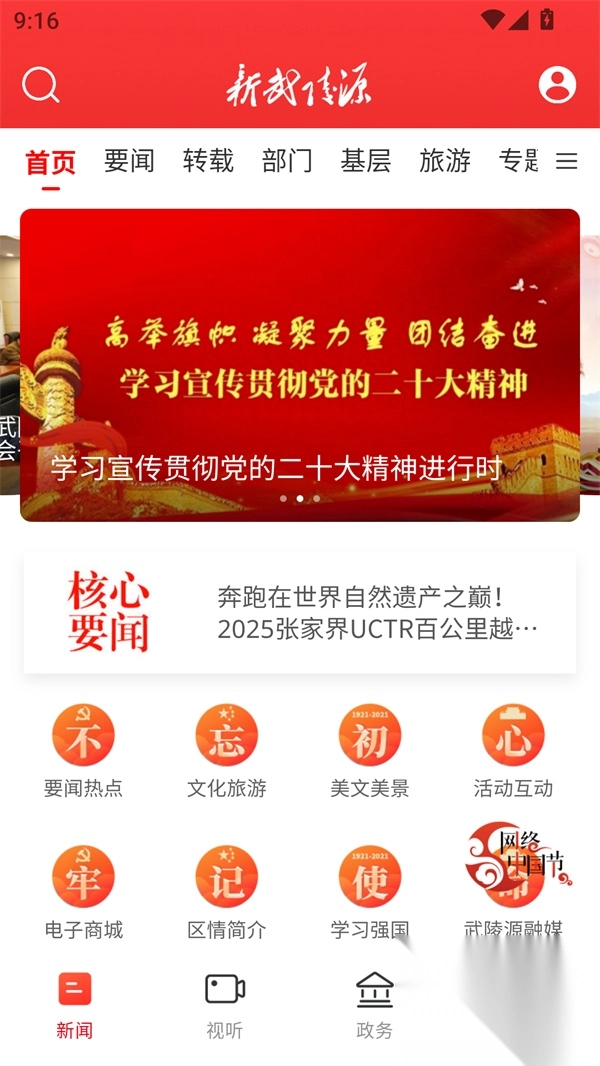The height and width of the screenshot is (1066, 600).
Task: Switch to the 要闻 top tab
Action: pyautogui.click(x=129, y=161)
